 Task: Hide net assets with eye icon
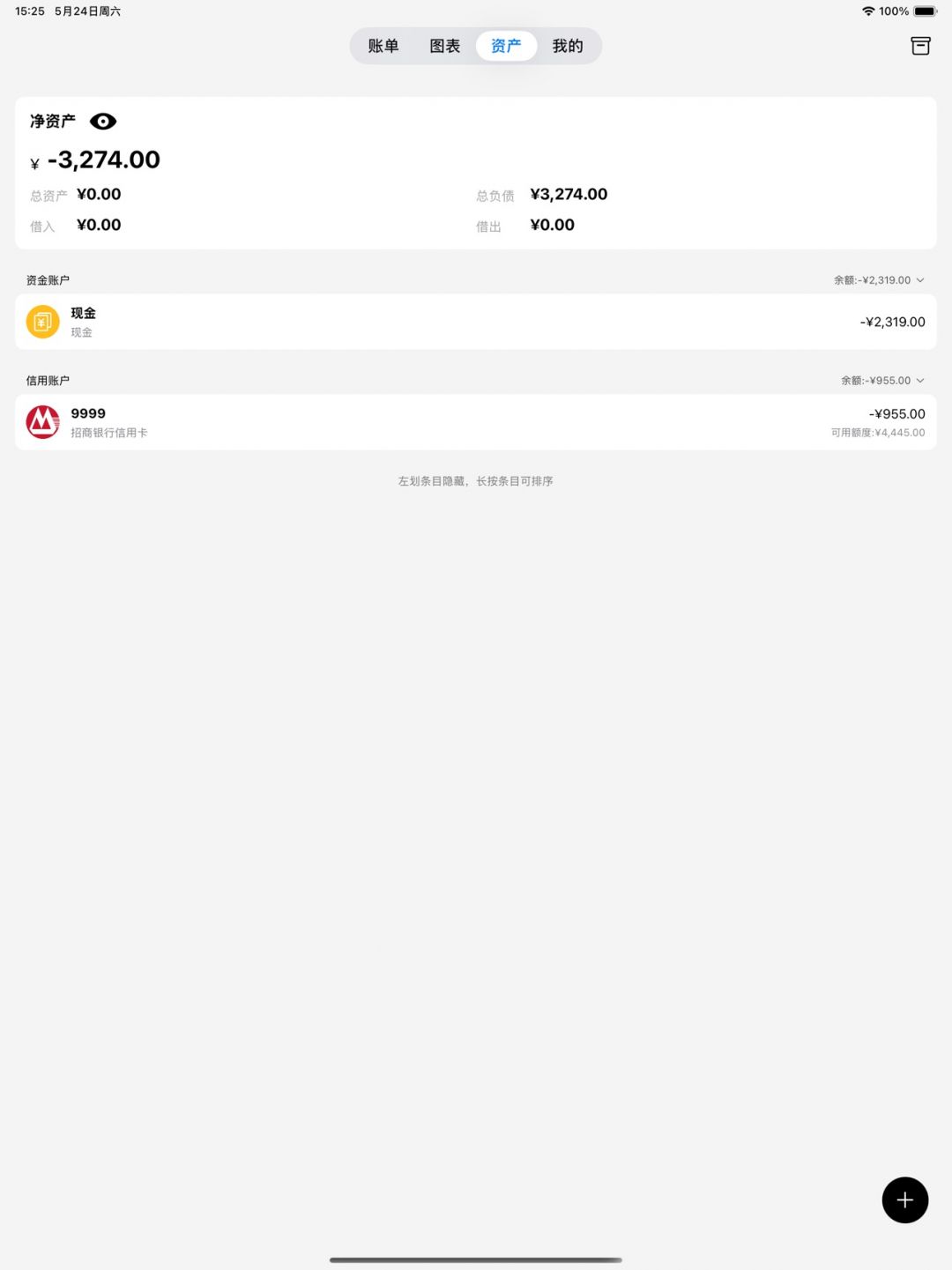103,122
